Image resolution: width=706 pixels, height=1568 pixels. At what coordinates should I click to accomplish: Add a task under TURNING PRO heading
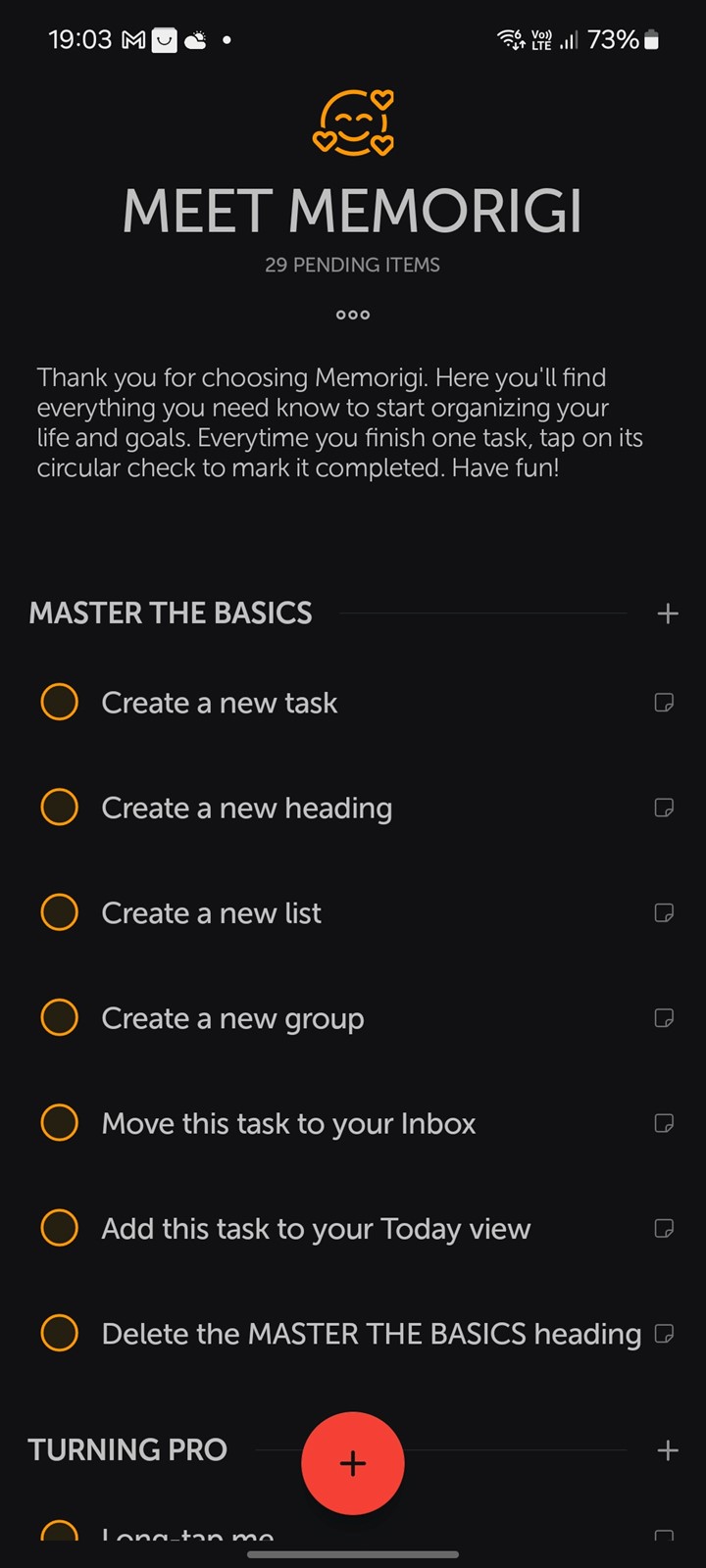click(668, 1450)
